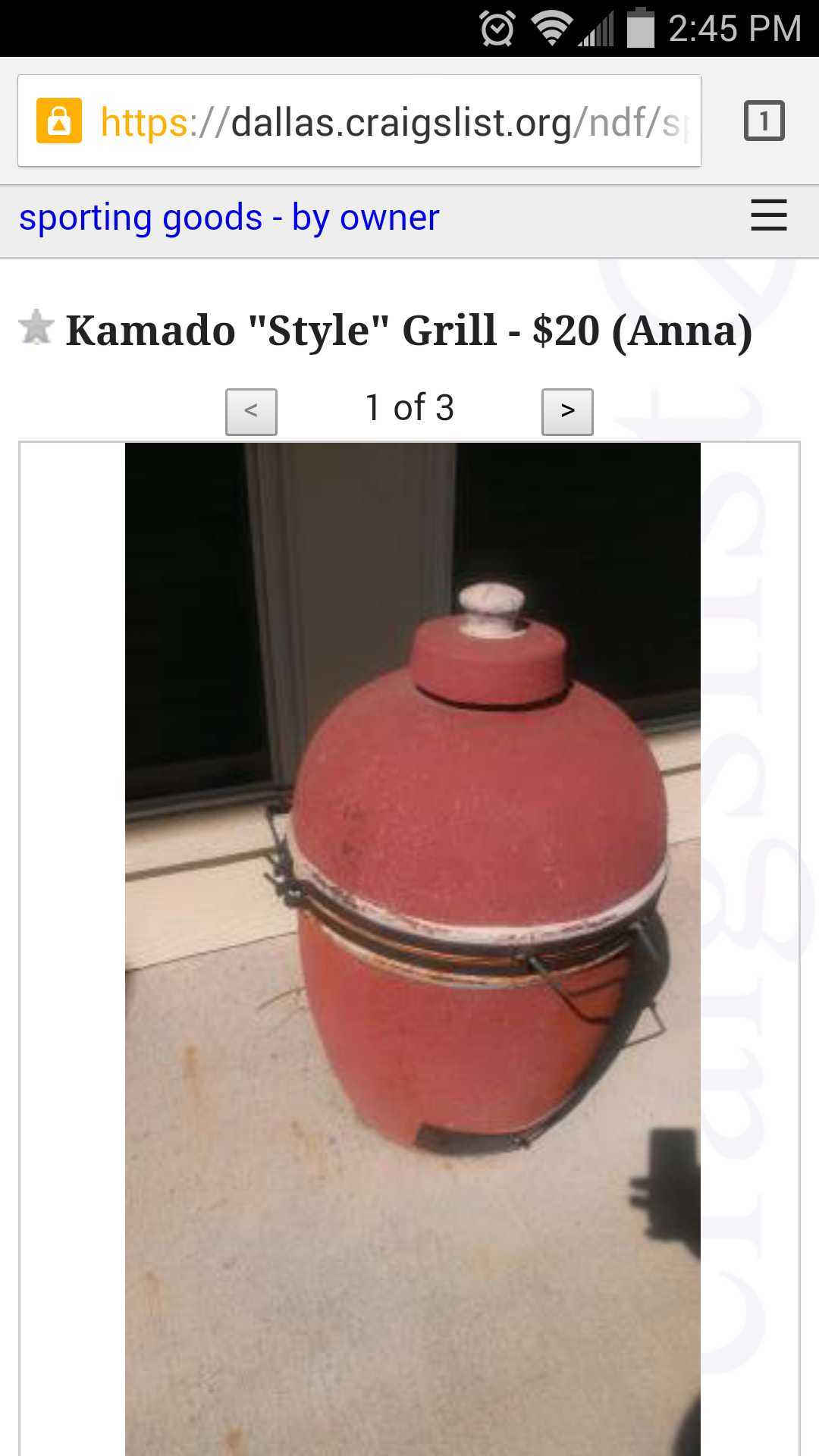This screenshot has width=819, height=1456.
Task: Open the Craigslist hamburger menu
Action: (x=768, y=215)
